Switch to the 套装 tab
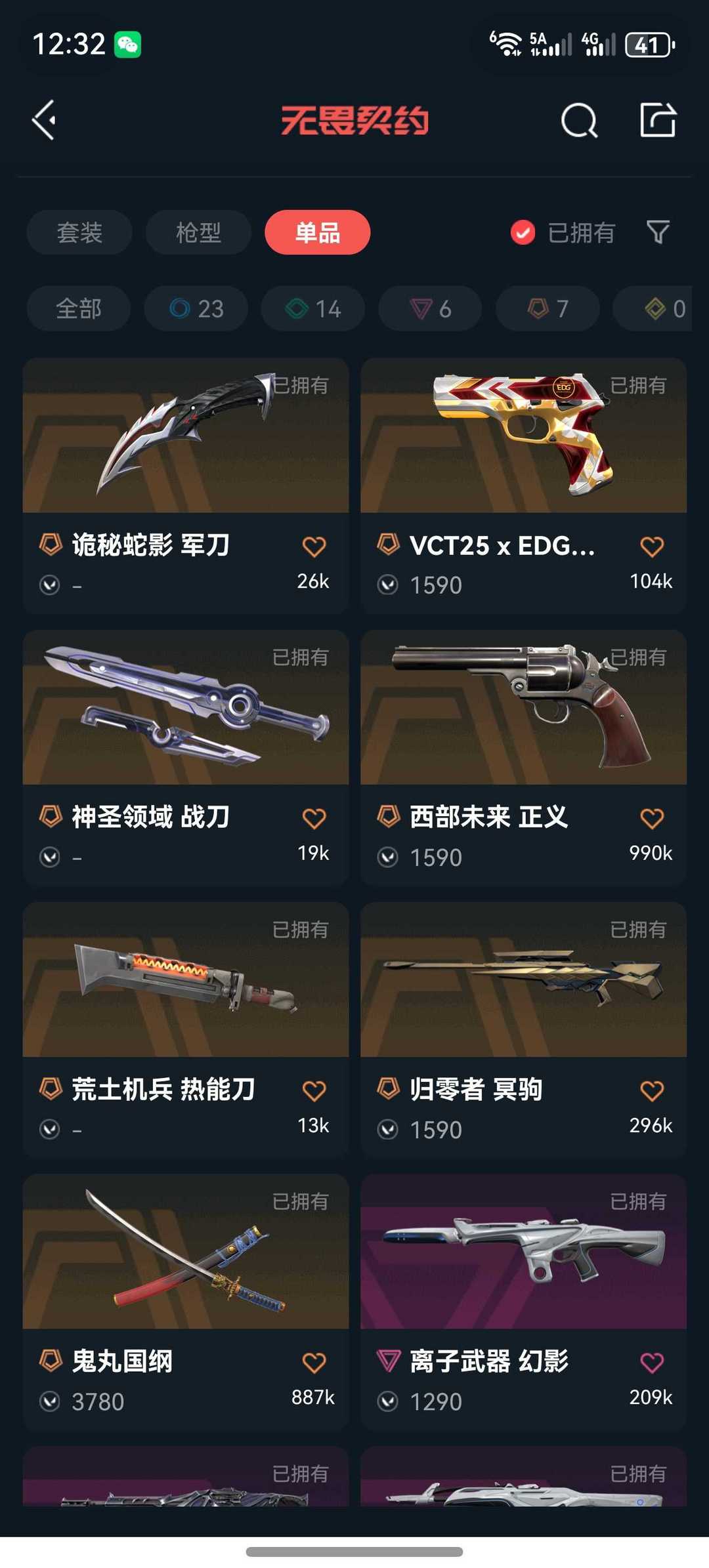709x1568 pixels. pyautogui.click(x=79, y=232)
